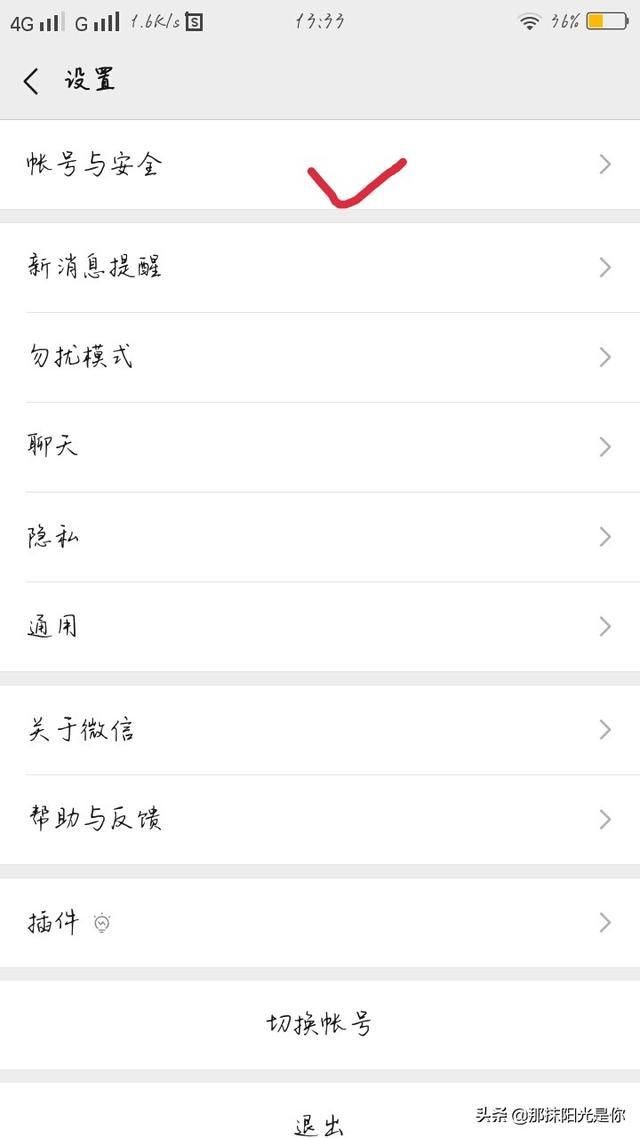Tap 切换帐号 to switch account
The width and height of the screenshot is (640, 1138).
tap(320, 1024)
